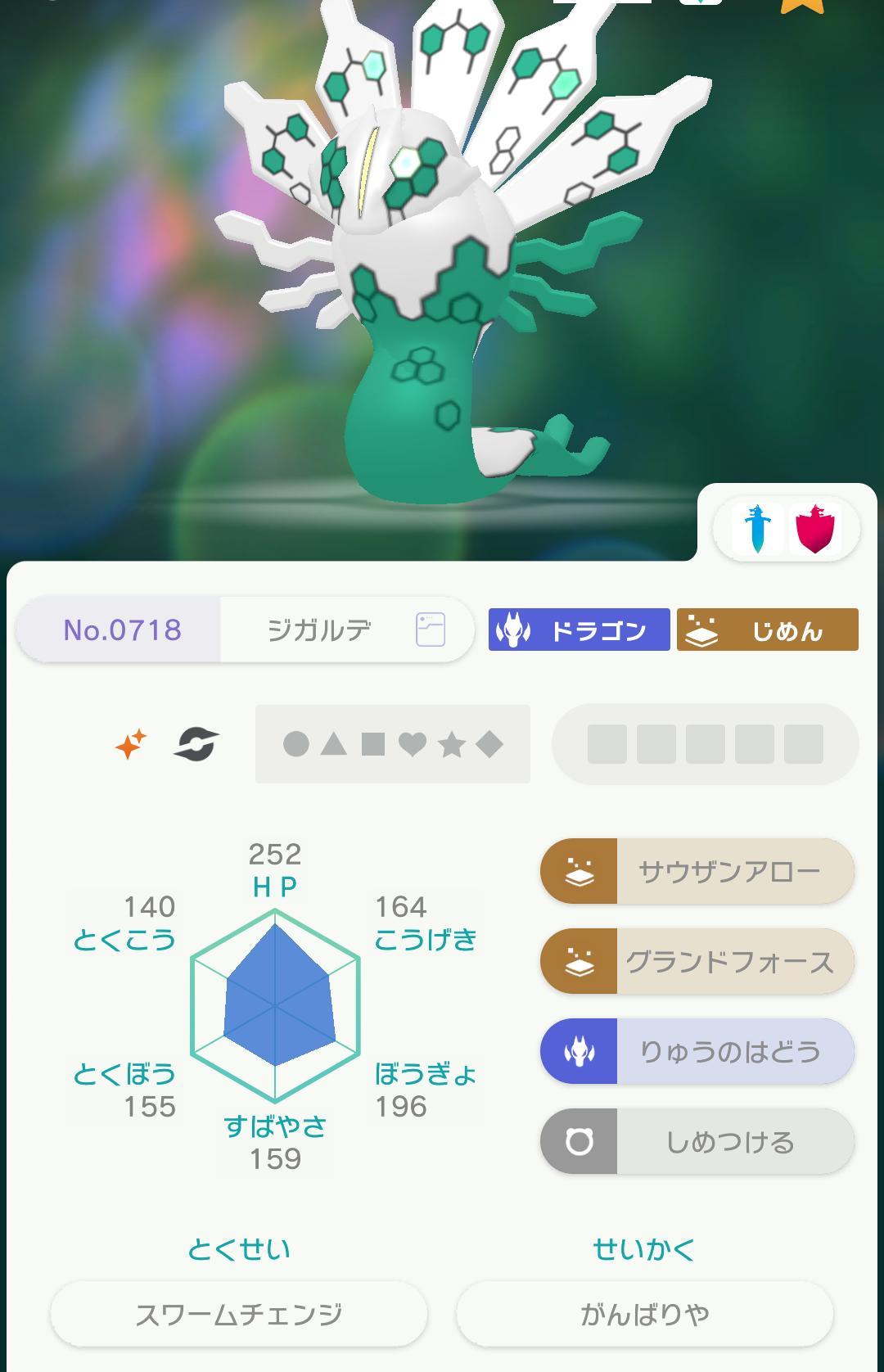Tap the nature がんばりや button

point(644,1314)
